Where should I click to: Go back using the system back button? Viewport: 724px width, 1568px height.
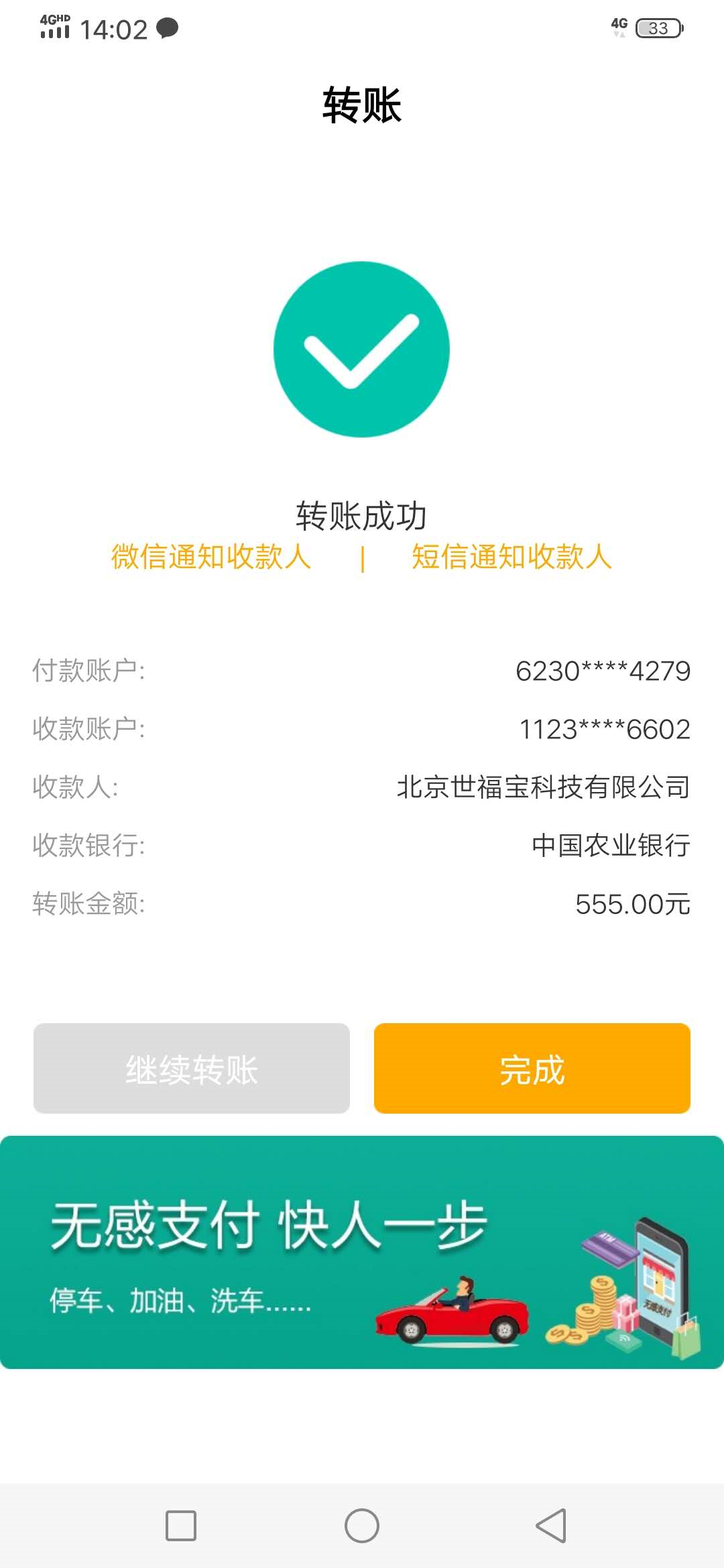[551, 1526]
